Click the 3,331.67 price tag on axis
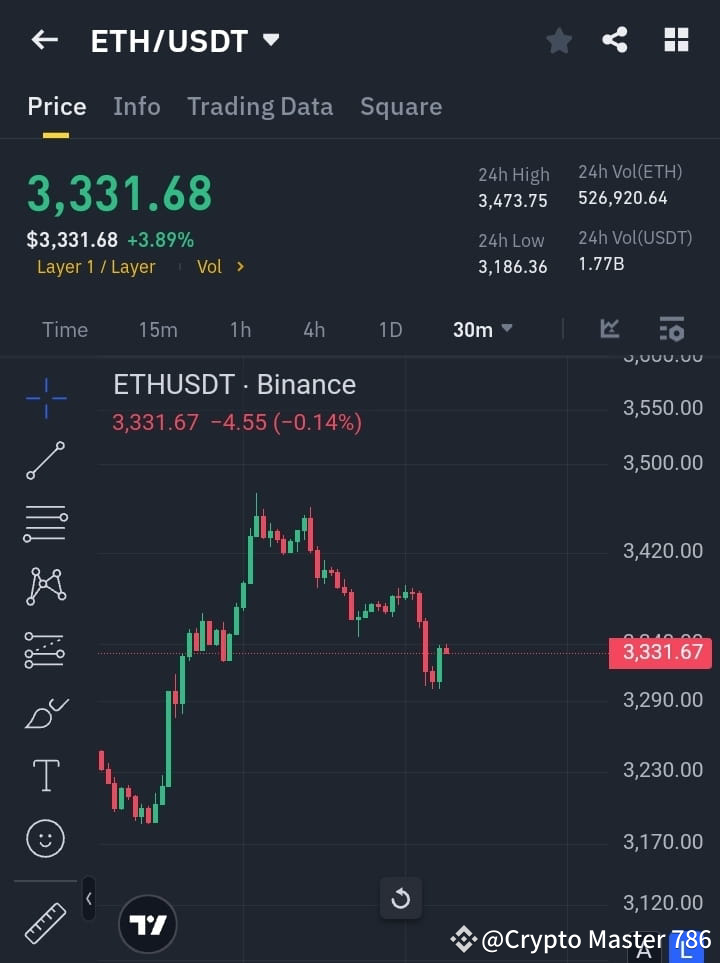The height and width of the screenshot is (963, 720). pyautogui.click(x=660, y=652)
